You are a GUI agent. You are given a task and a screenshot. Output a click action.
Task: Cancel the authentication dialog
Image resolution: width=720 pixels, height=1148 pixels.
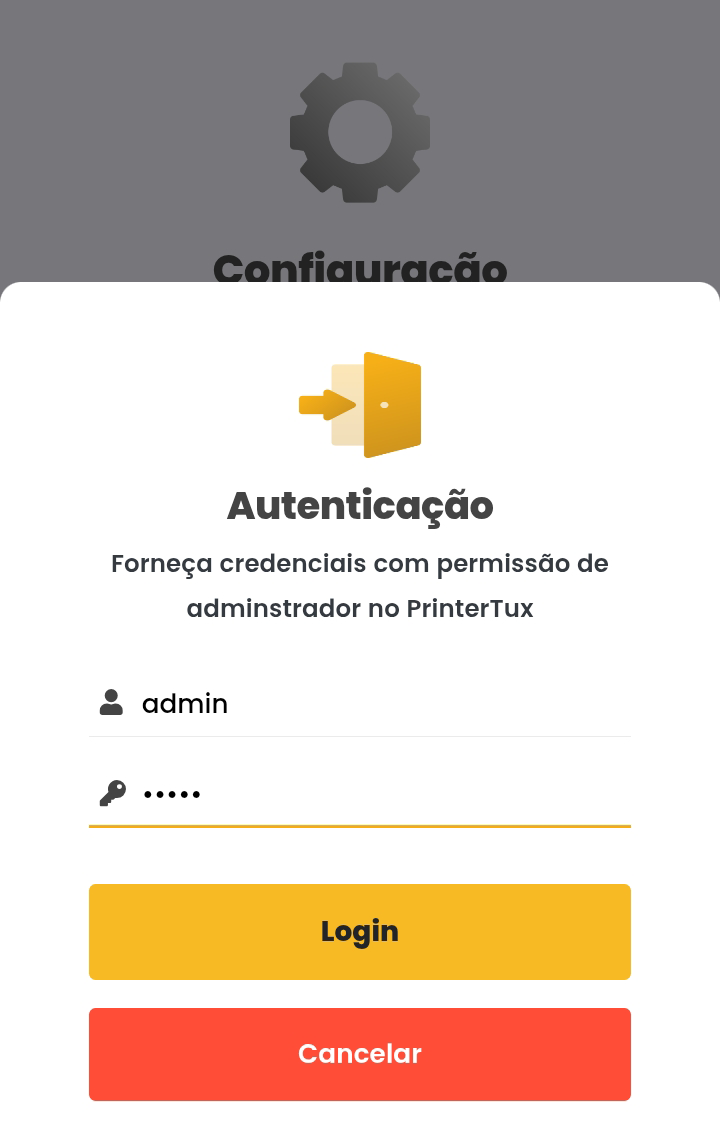tap(360, 1054)
